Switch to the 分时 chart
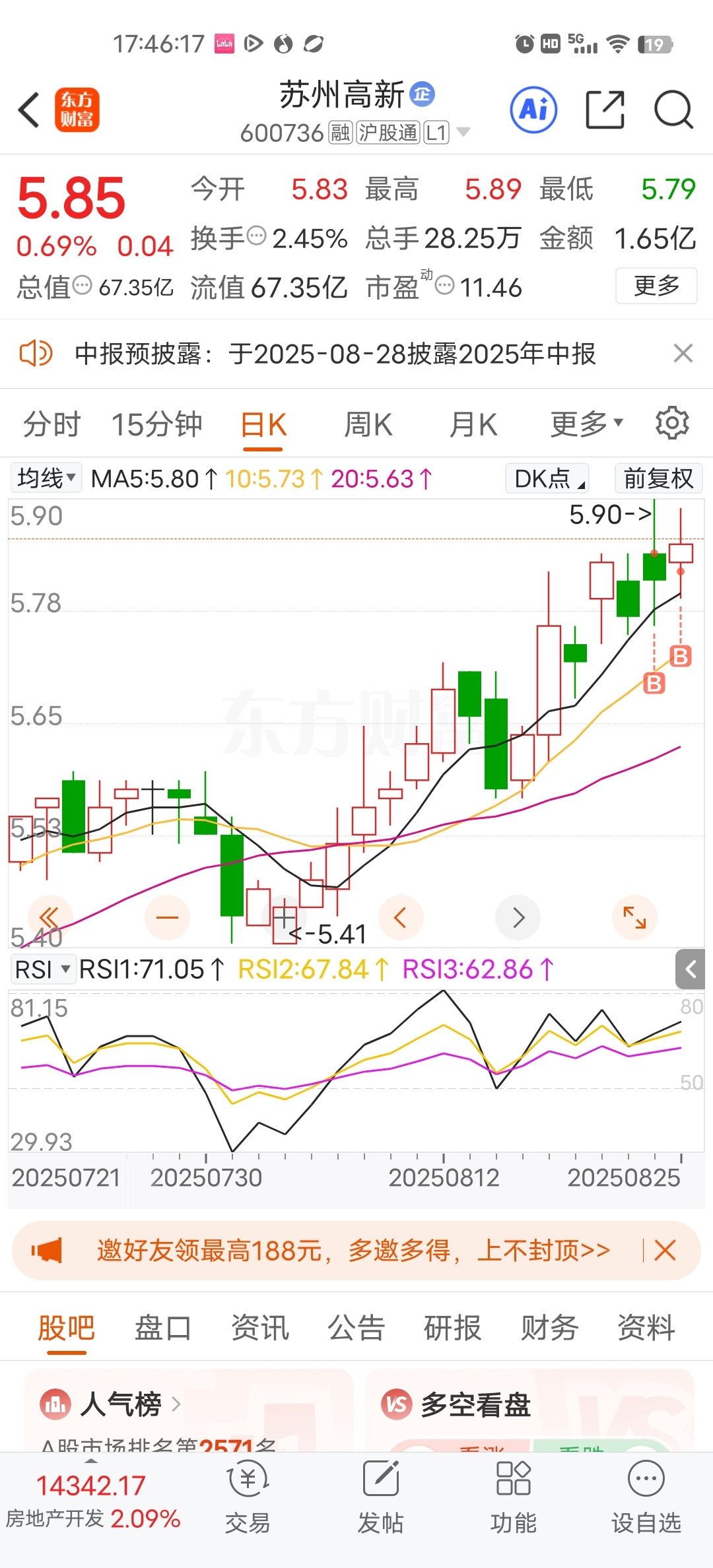Screen dimensions: 713x1568 coord(51,424)
